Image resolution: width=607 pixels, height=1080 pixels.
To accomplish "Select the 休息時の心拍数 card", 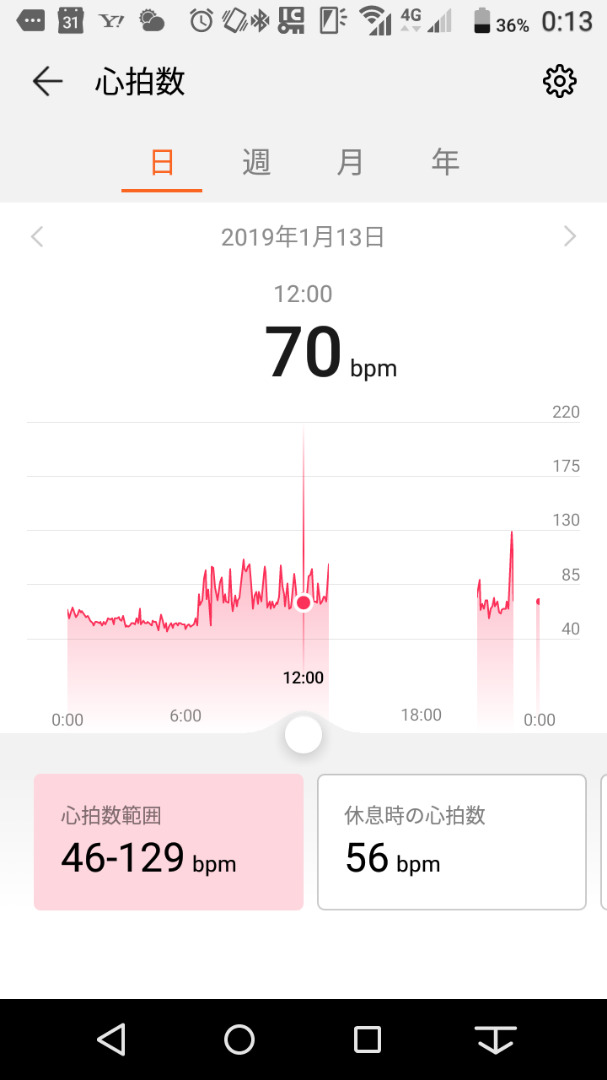I will 451,842.
